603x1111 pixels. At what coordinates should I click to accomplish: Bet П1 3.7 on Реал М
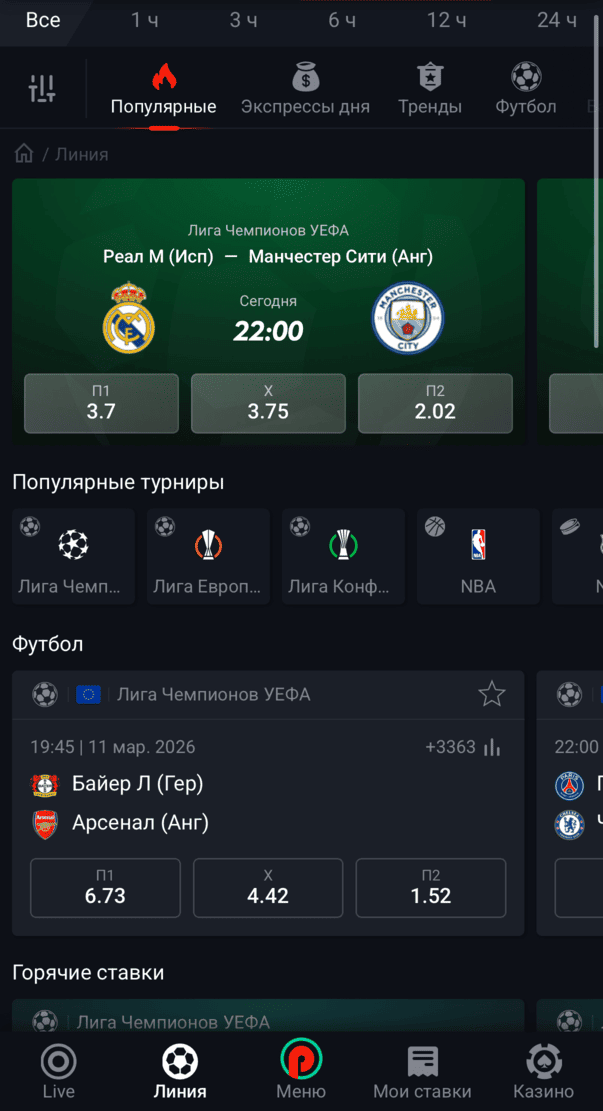point(101,403)
